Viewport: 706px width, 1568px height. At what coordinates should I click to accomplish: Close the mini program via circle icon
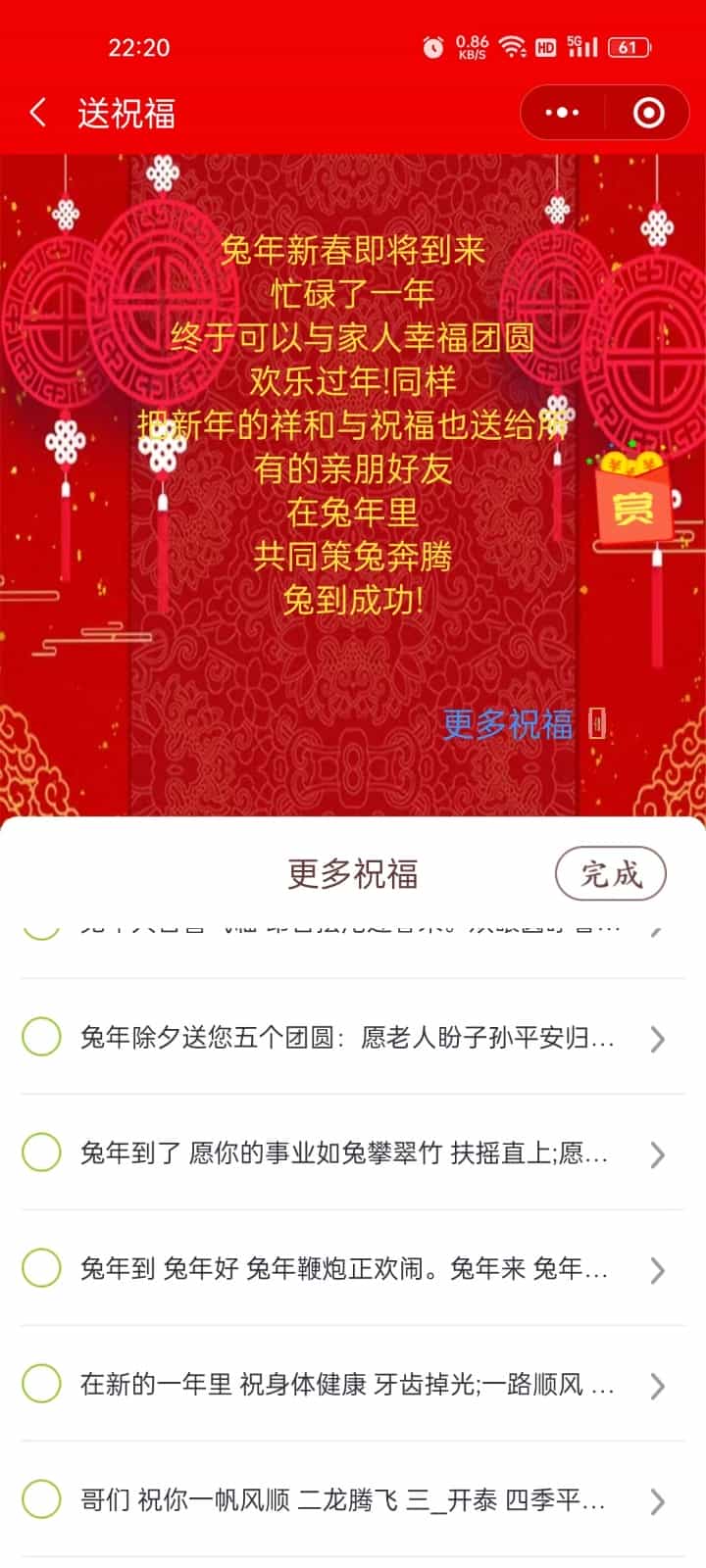648,114
